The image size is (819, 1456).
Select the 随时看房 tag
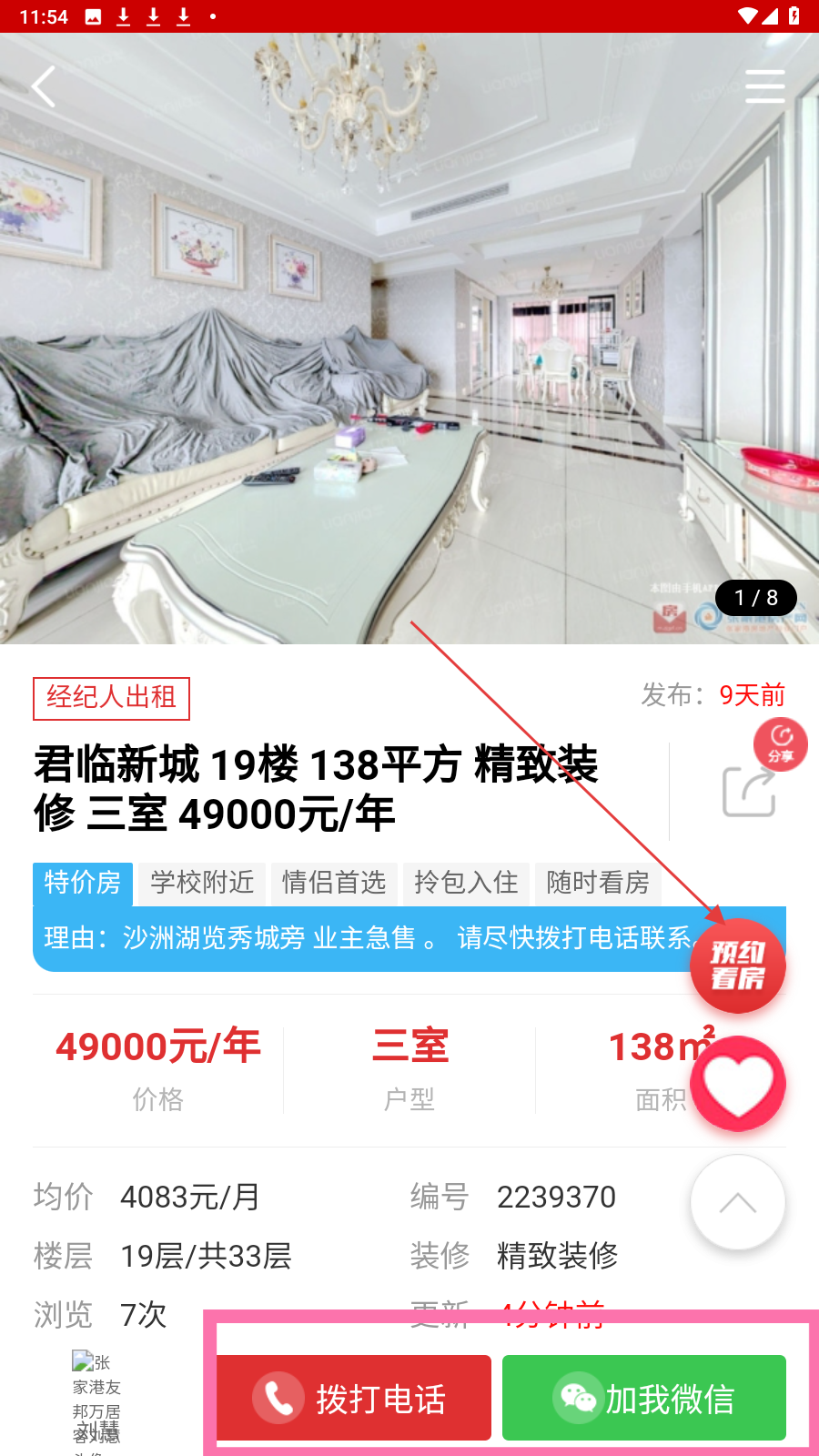tap(598, 883)
